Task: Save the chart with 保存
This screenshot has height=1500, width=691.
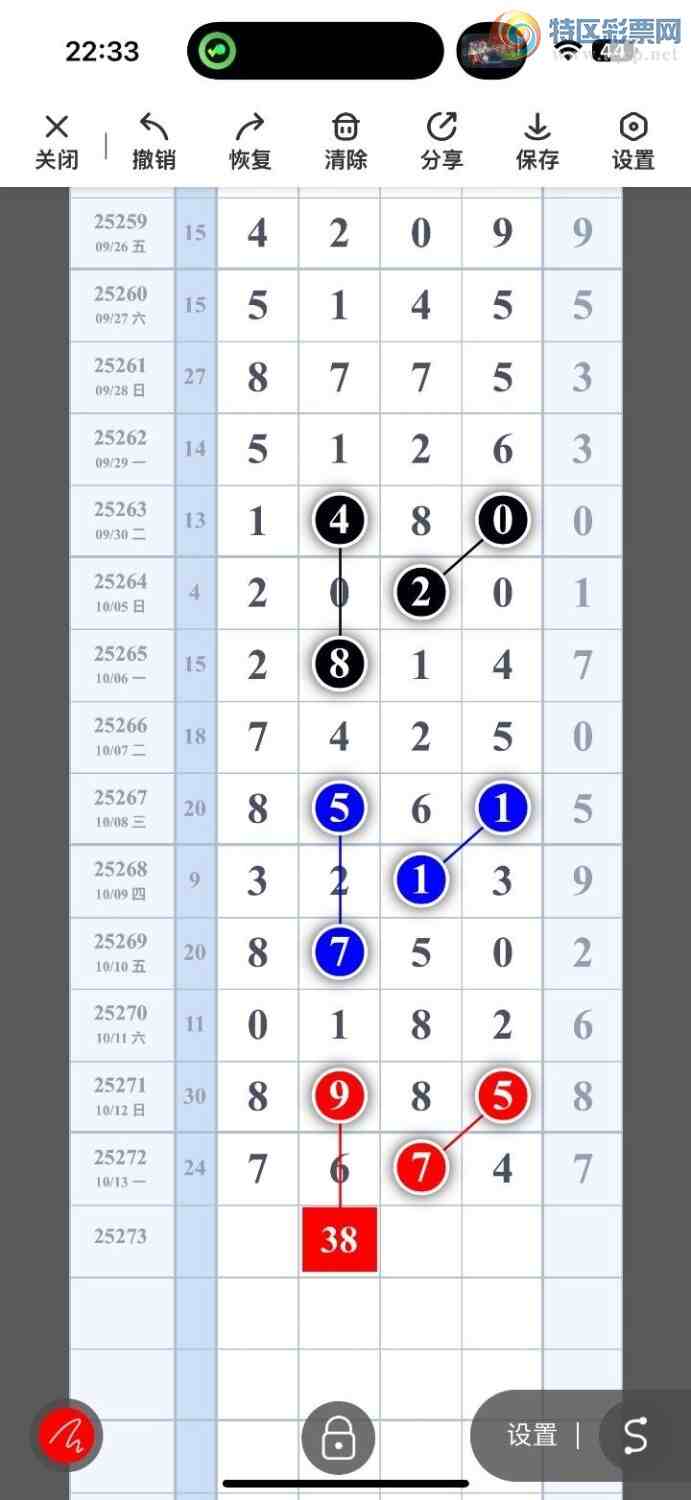Action: point(537,141)
